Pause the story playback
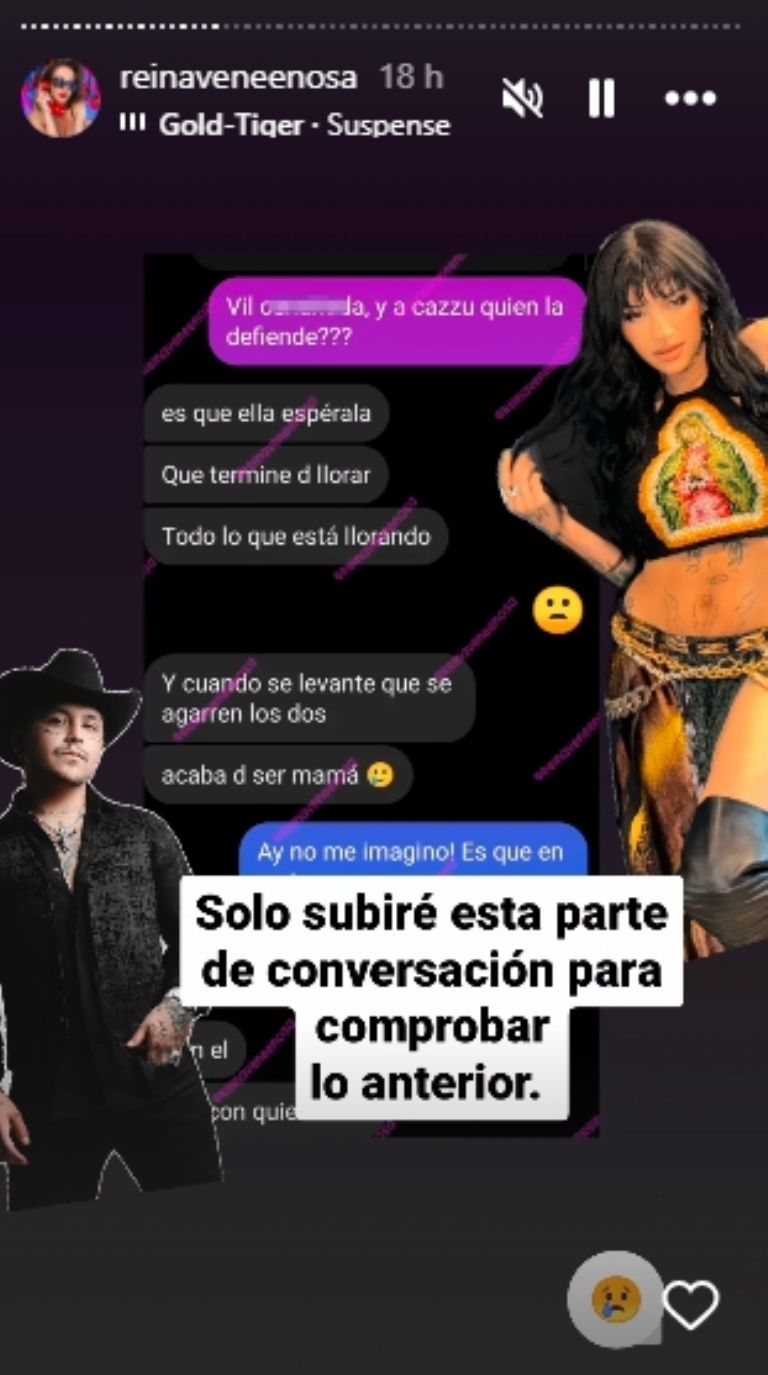The image size is (768, 1375). pos(601,99)
